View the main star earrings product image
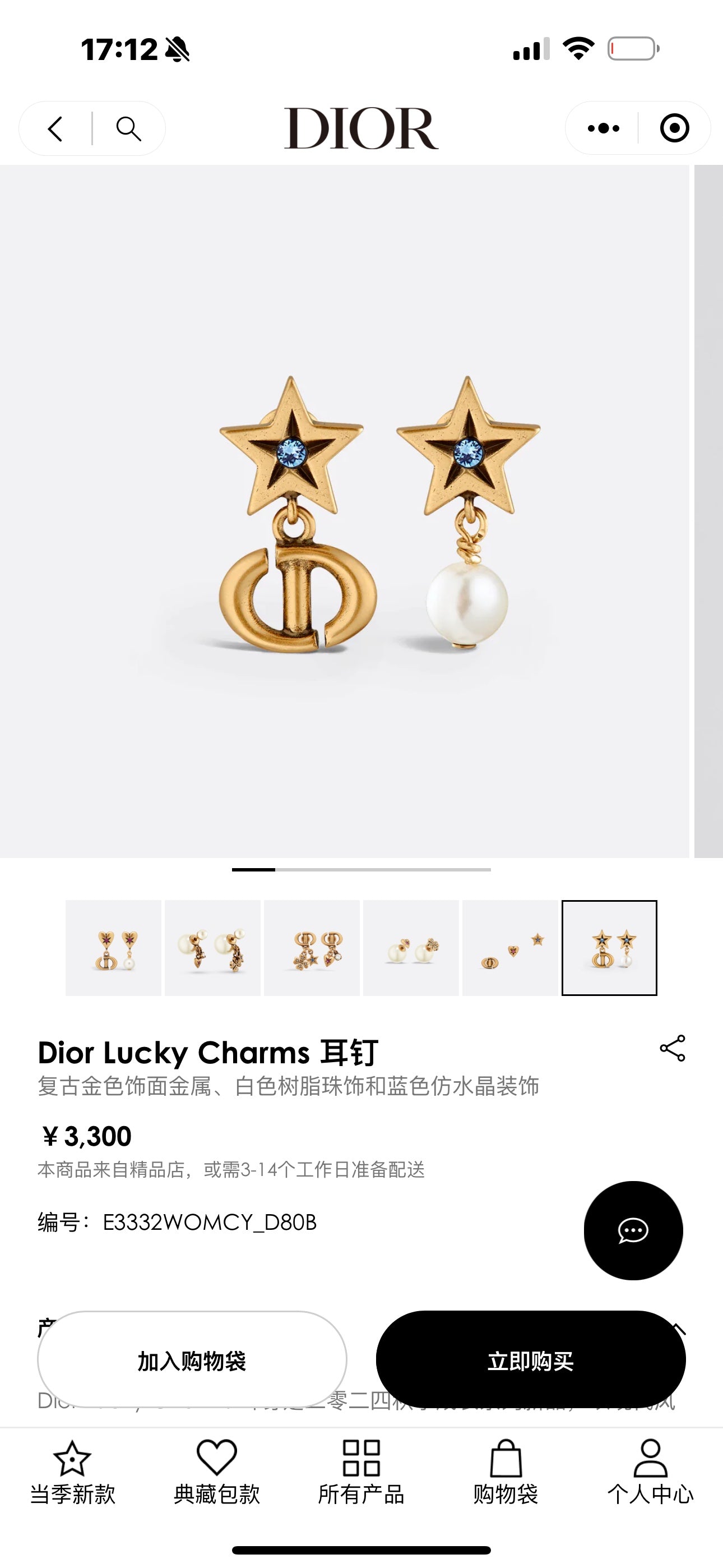 point(361,511)
